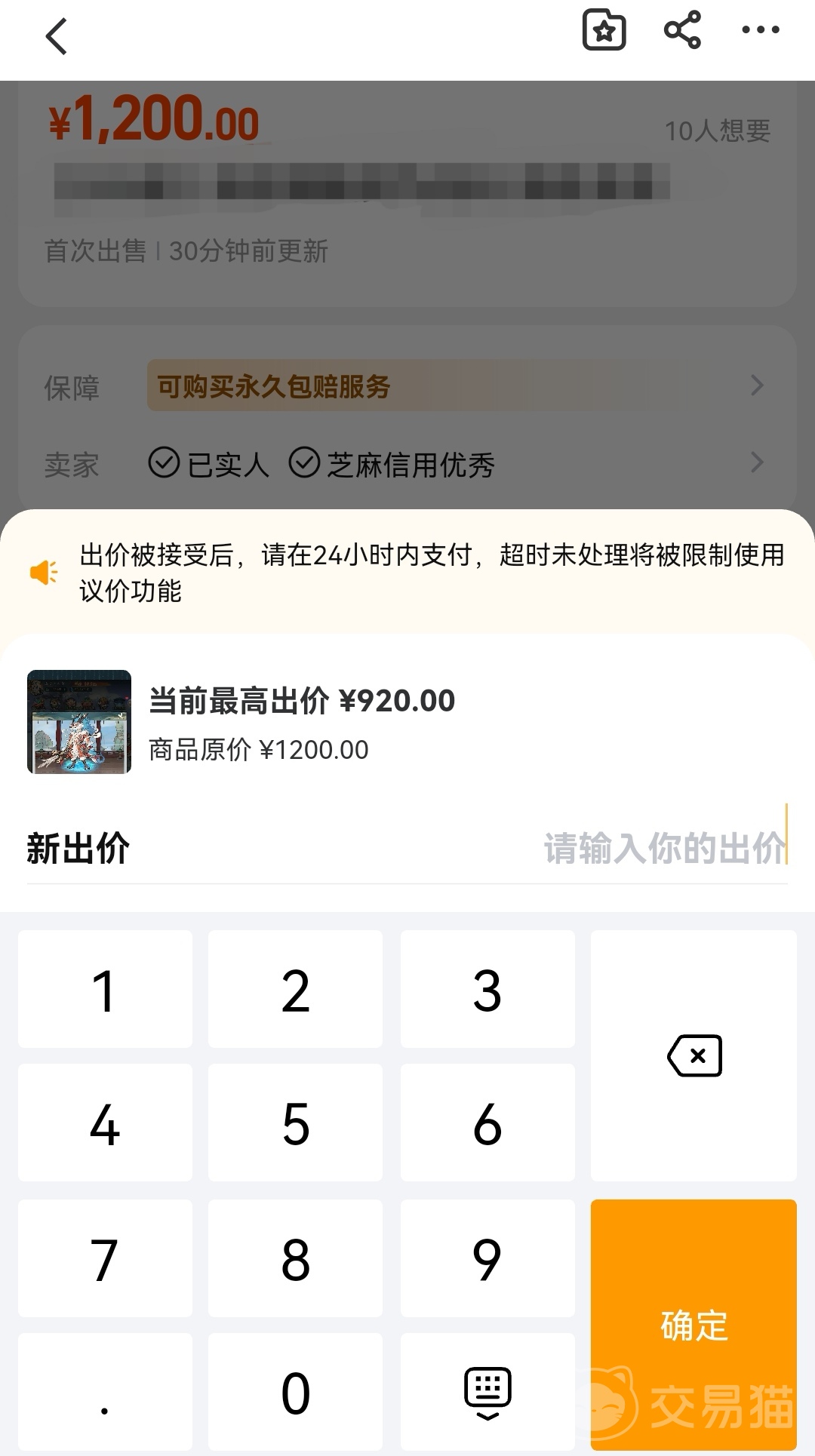Screen dimensions: 815x1456
Task: Enter digit 3 on the keypad
Action: point(487,989)
